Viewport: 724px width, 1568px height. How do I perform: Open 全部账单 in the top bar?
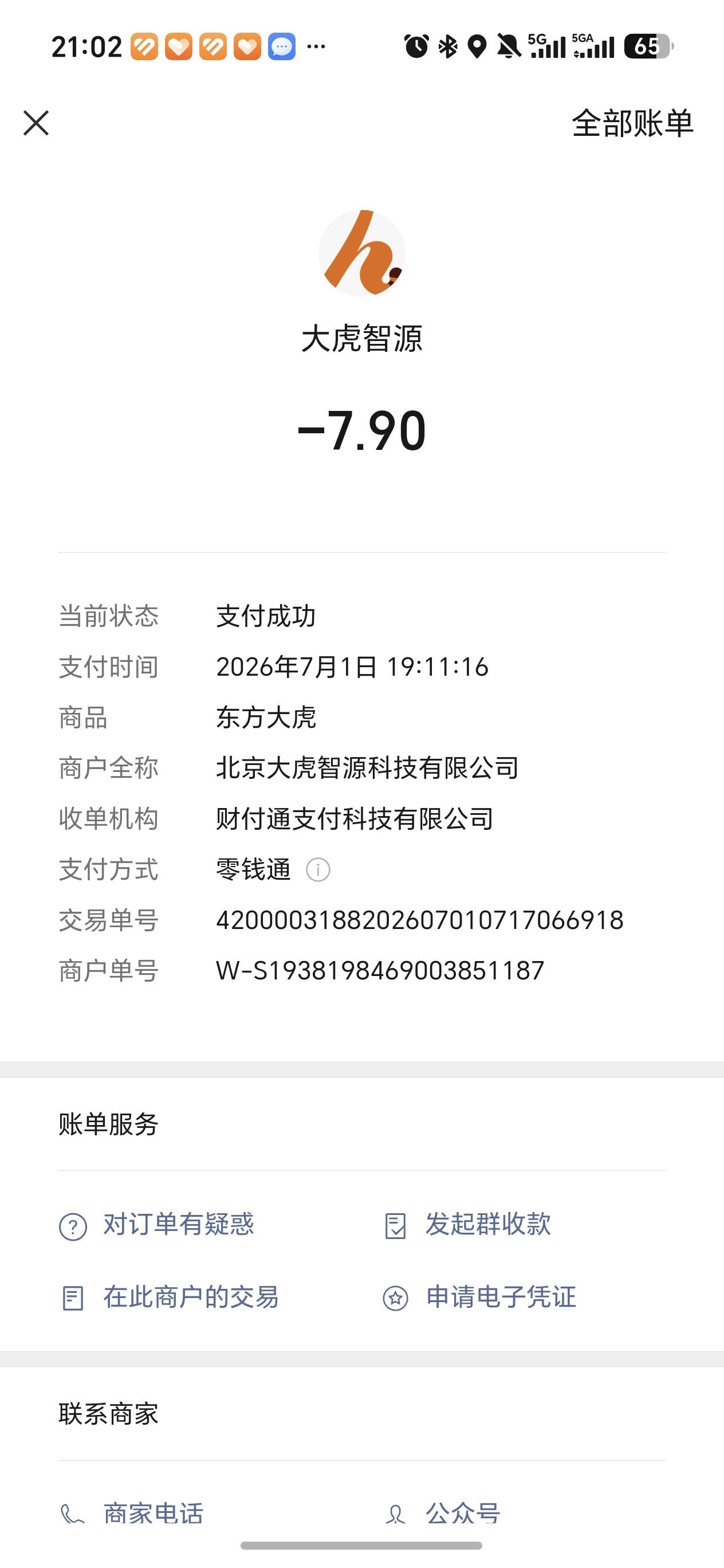tap(632, 123)
